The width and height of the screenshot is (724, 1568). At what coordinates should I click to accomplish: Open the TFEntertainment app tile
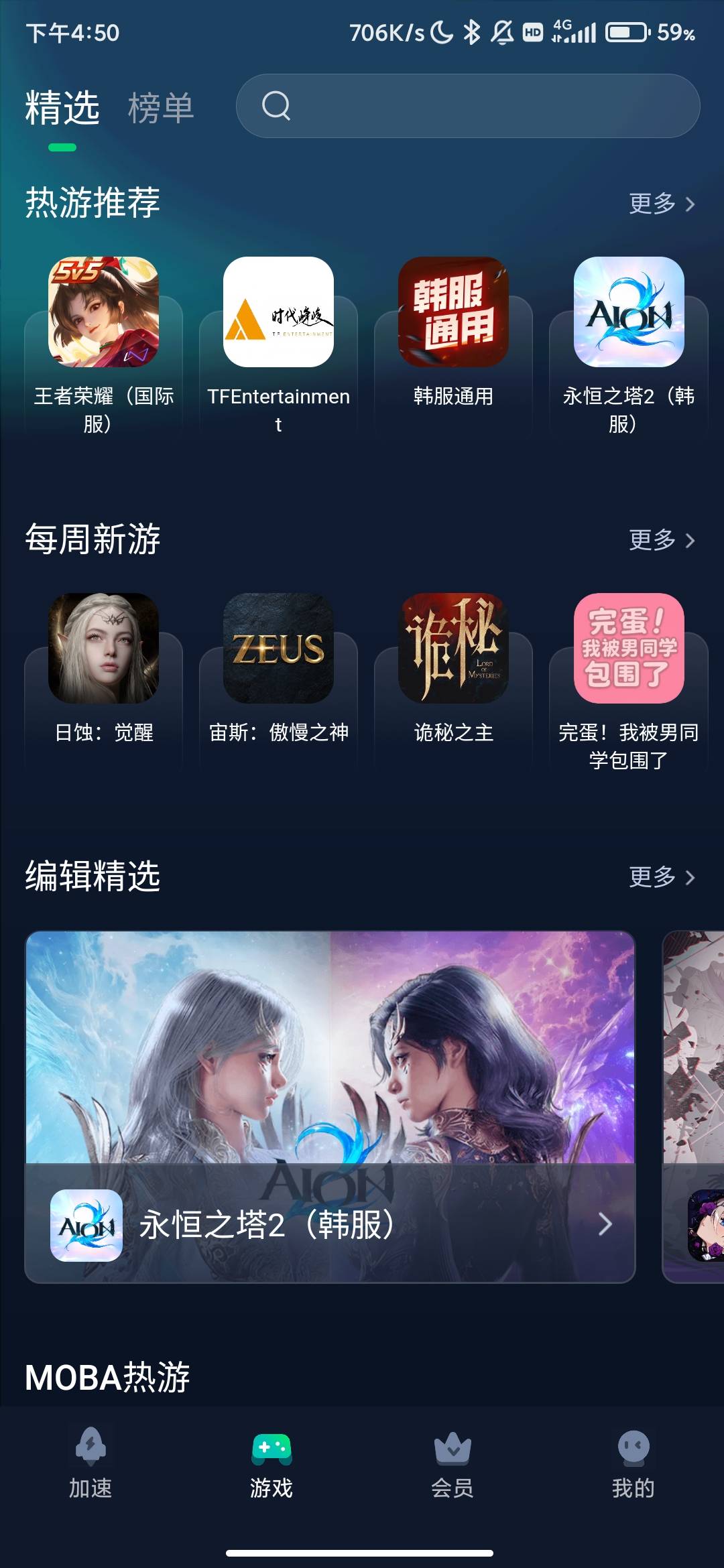278,346
